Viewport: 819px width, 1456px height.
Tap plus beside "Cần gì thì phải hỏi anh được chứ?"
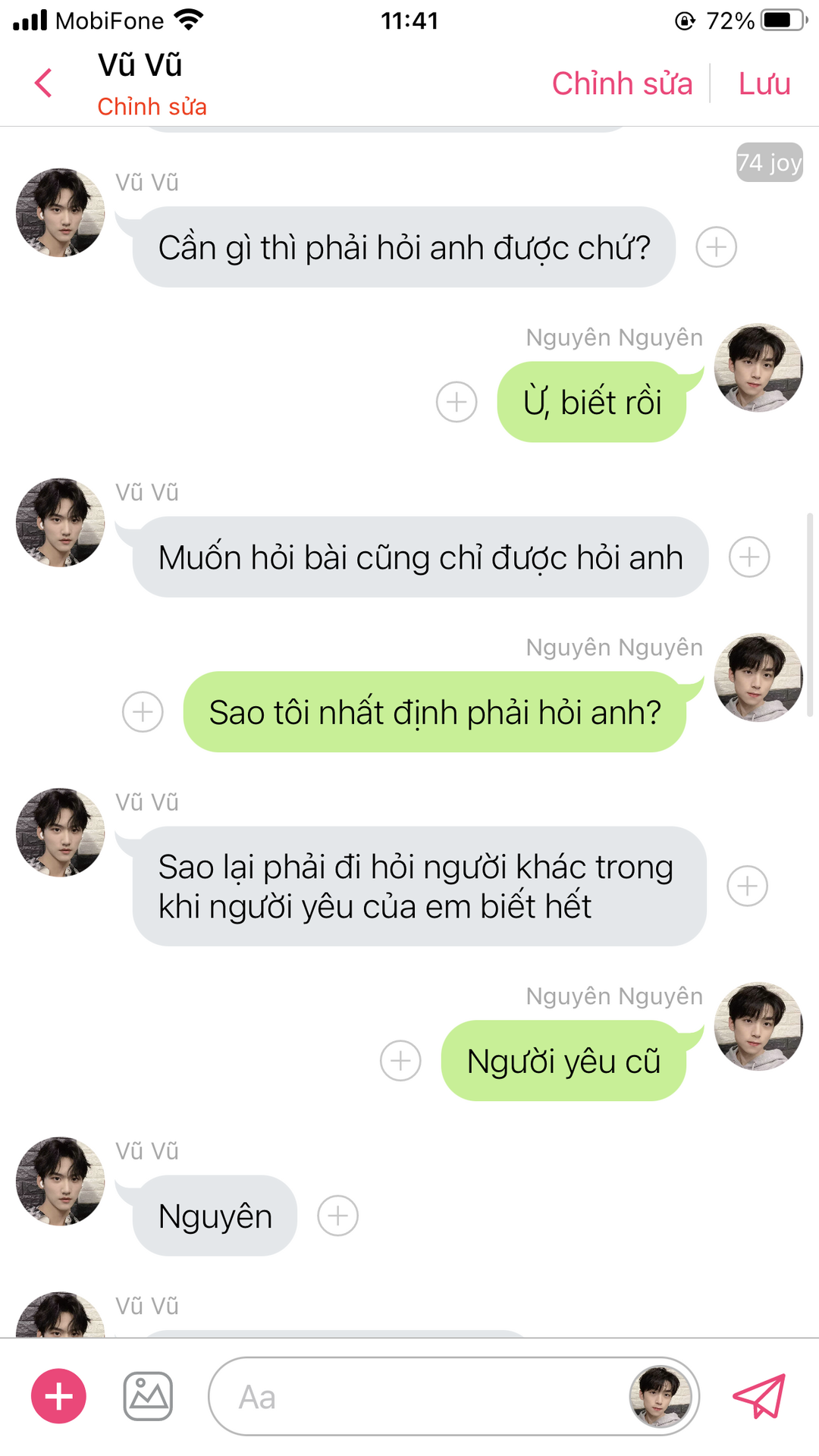click(716, 247)
